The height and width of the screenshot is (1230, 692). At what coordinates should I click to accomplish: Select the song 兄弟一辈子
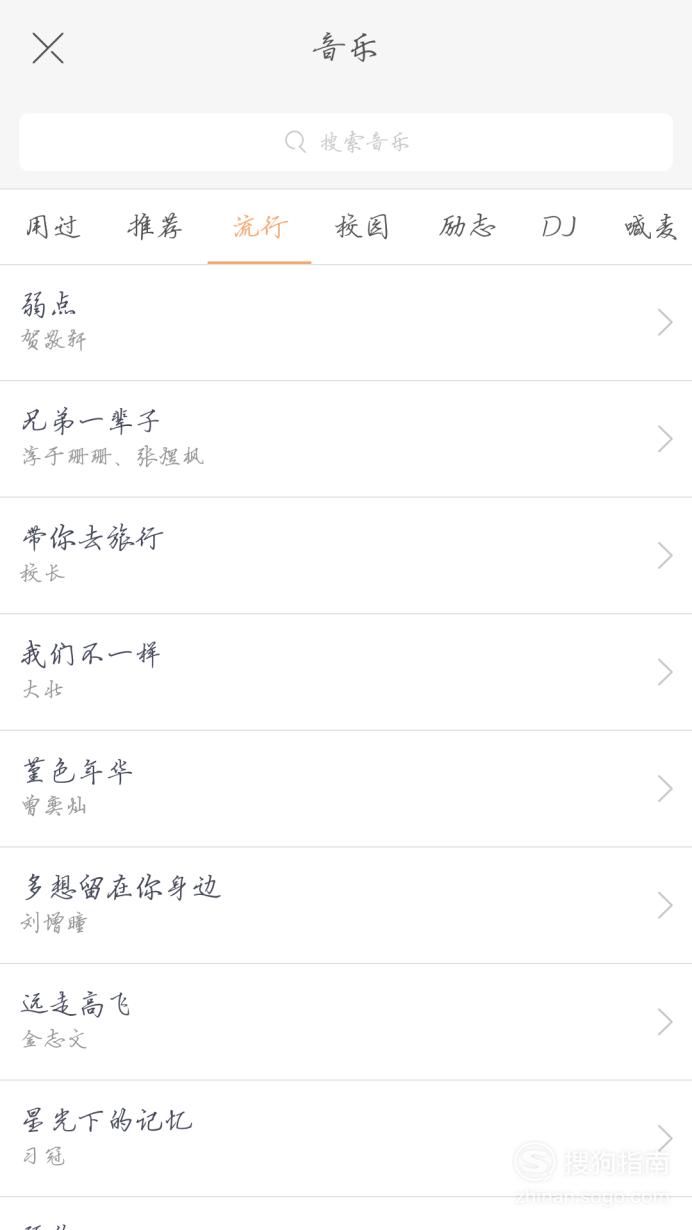[346, 439]
